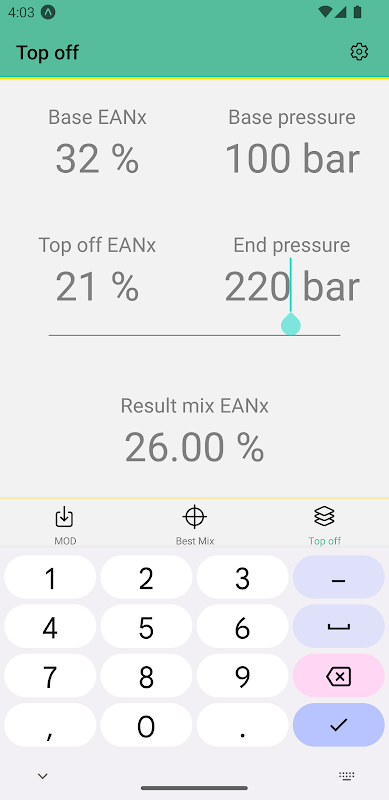Tap the comma key on keypad
This screenshot has width=389, height=800.
(x=50, y=725)
